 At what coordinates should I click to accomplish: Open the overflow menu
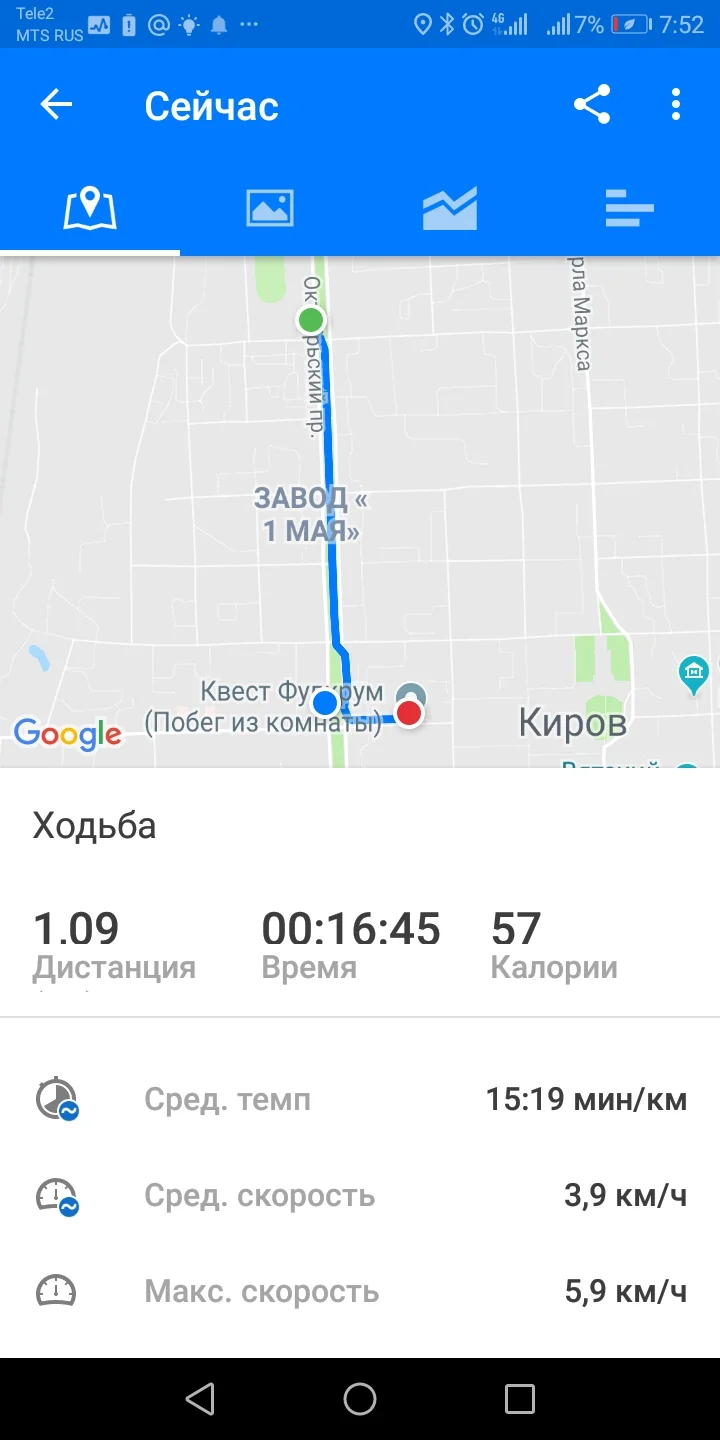click(x=676, y=105)
